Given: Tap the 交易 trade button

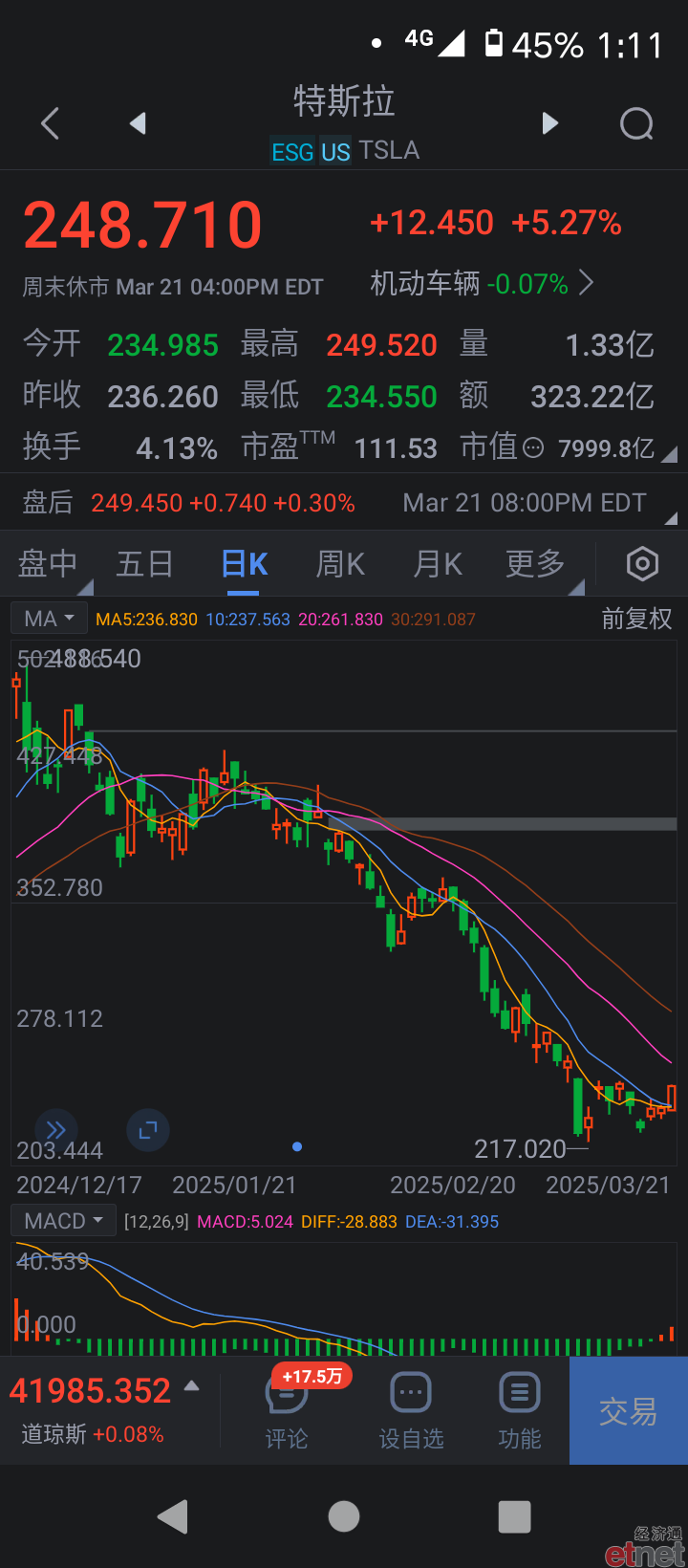Looking at the screenshot, I should point(629,1410).
